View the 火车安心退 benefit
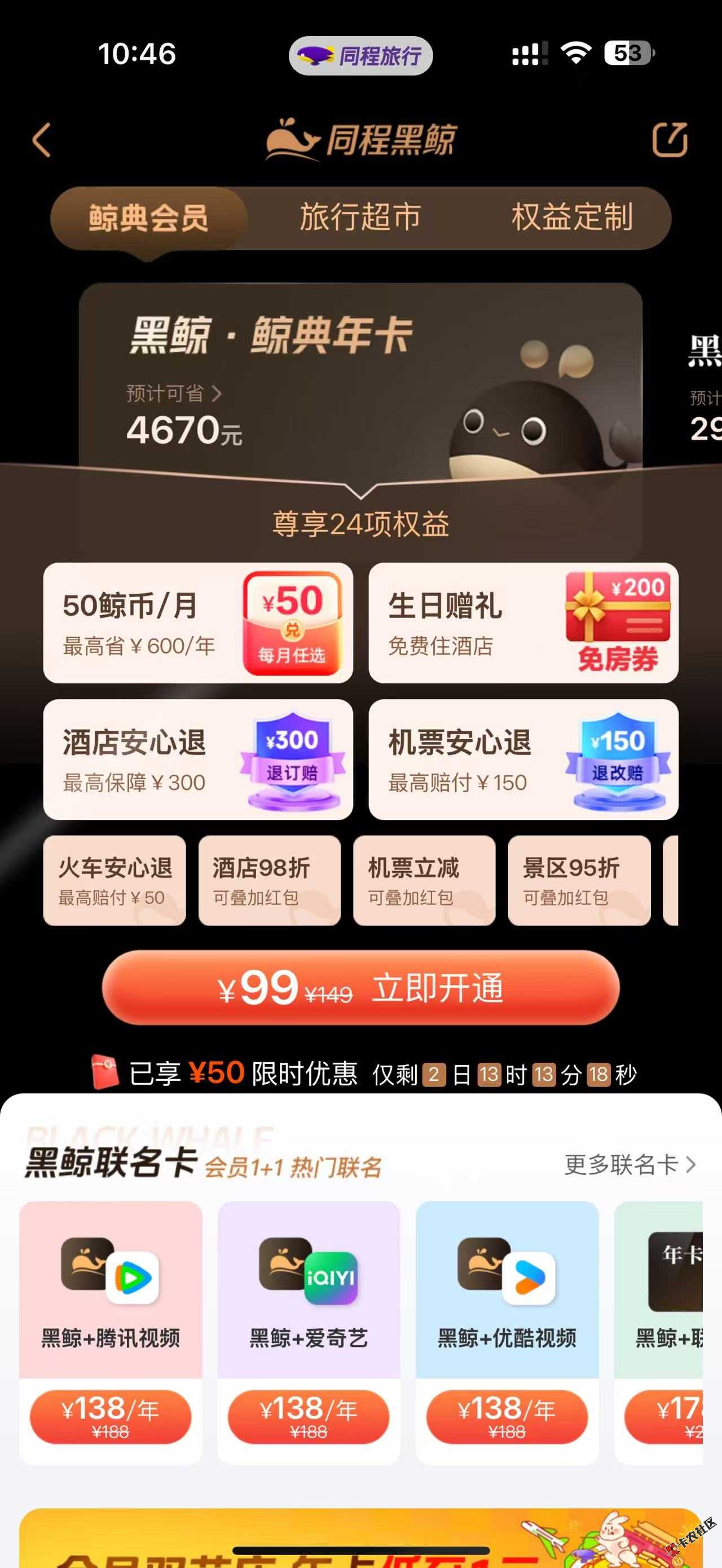Viewport: 722px width, 1568px height. 115,880
